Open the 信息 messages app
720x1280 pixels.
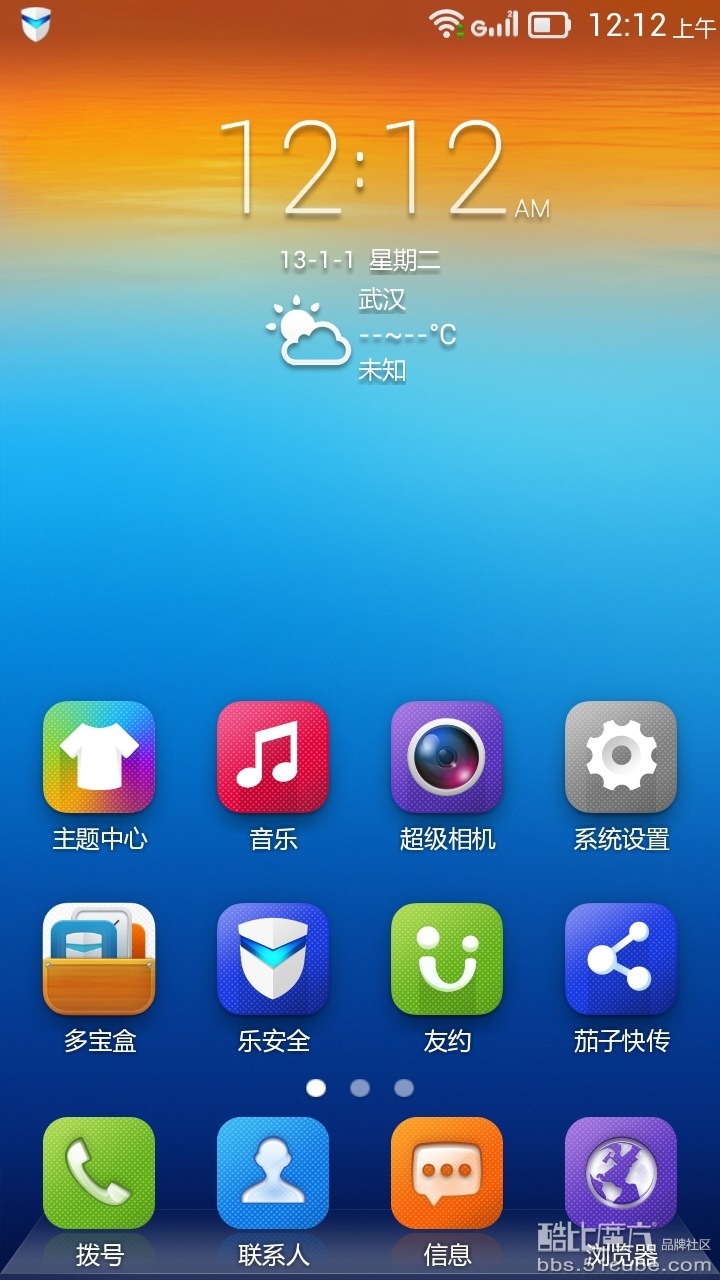coord(447,1173)
